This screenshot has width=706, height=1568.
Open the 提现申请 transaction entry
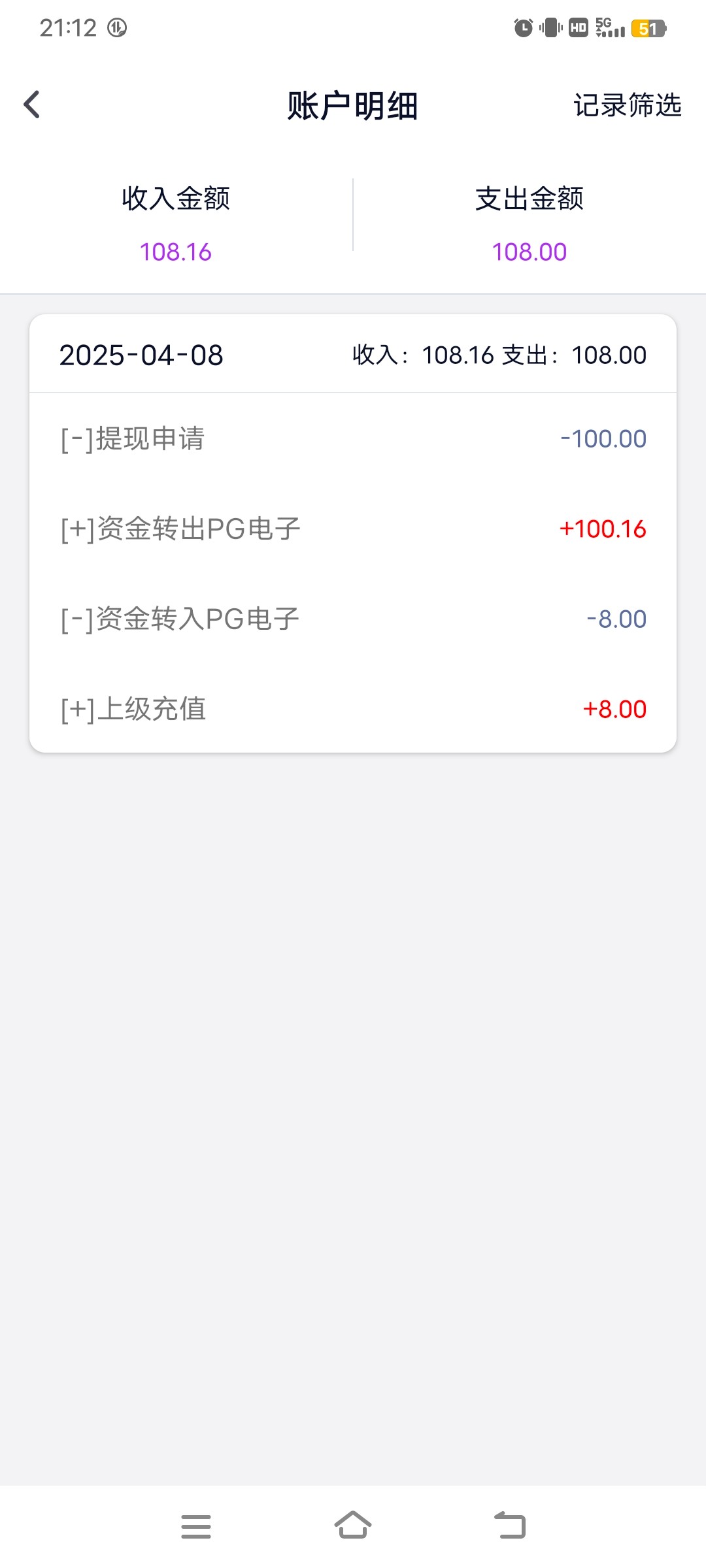pyautogui.click(x=353, y=438)
